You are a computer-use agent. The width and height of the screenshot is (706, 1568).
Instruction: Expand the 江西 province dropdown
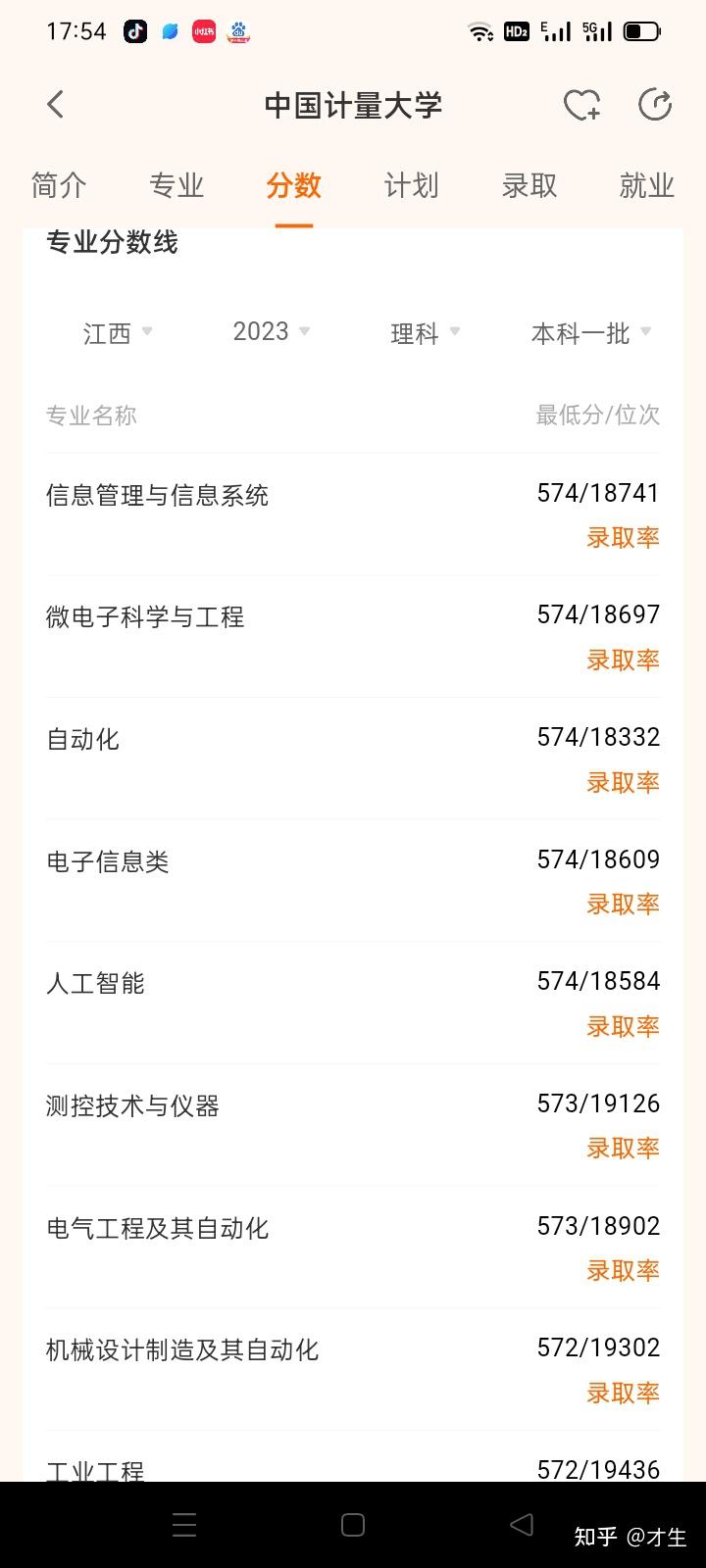[118, 333]
